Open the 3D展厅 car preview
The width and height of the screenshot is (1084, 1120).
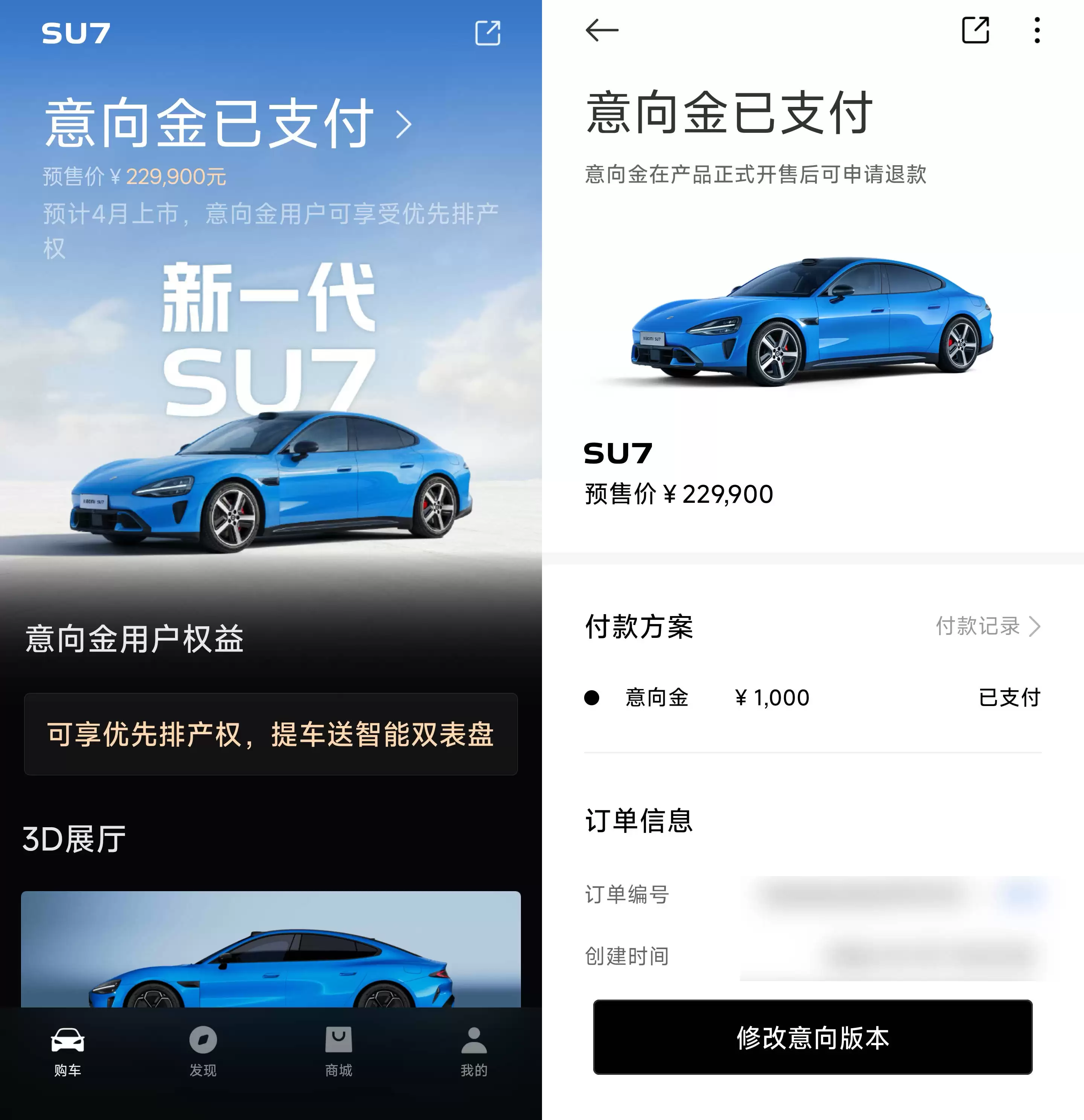270,948
